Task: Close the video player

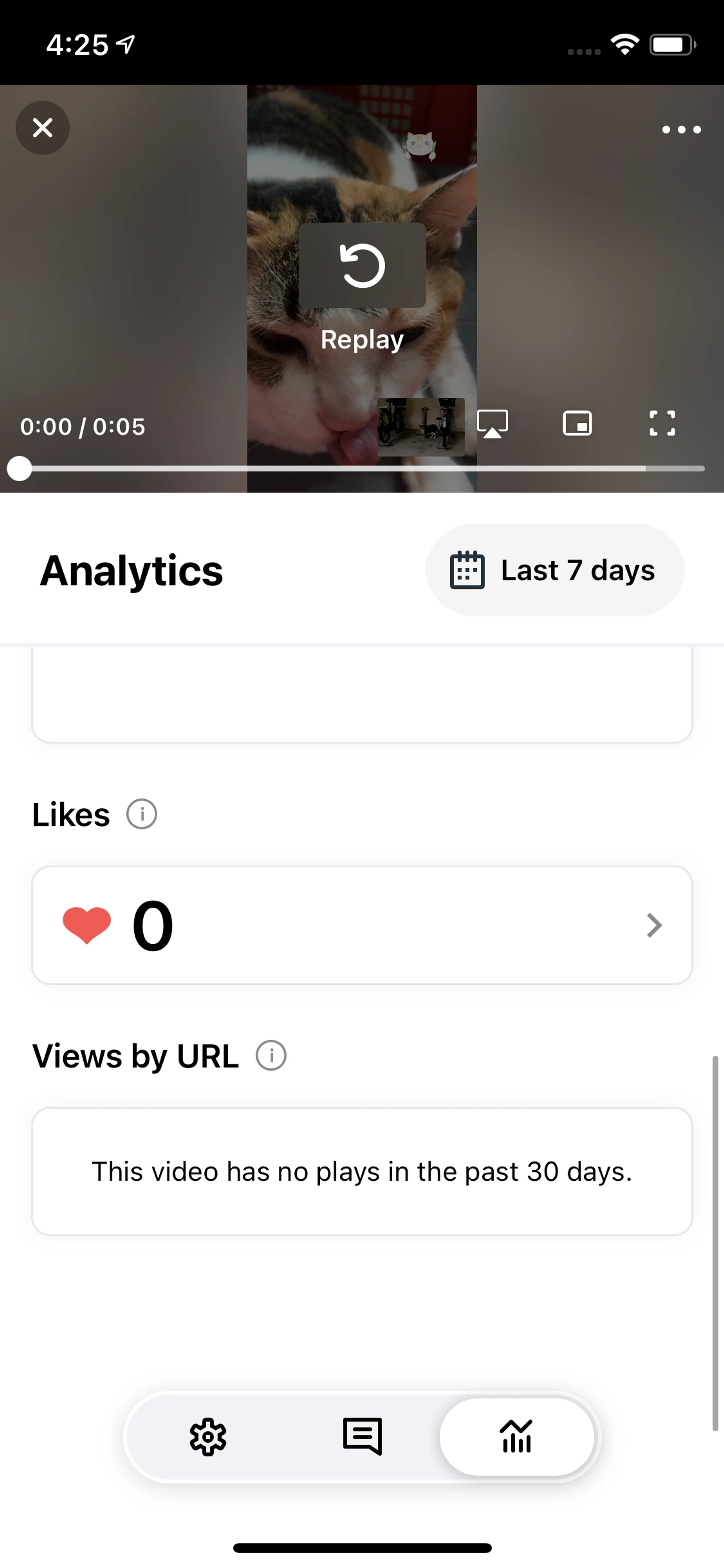Action: click(43, 128)
